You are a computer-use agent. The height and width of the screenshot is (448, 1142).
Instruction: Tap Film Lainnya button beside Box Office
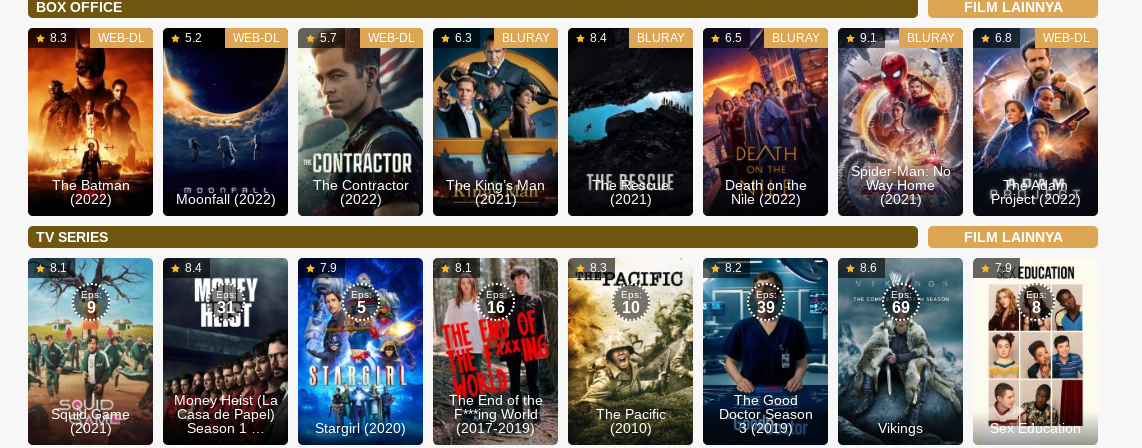click(1012, 8)
